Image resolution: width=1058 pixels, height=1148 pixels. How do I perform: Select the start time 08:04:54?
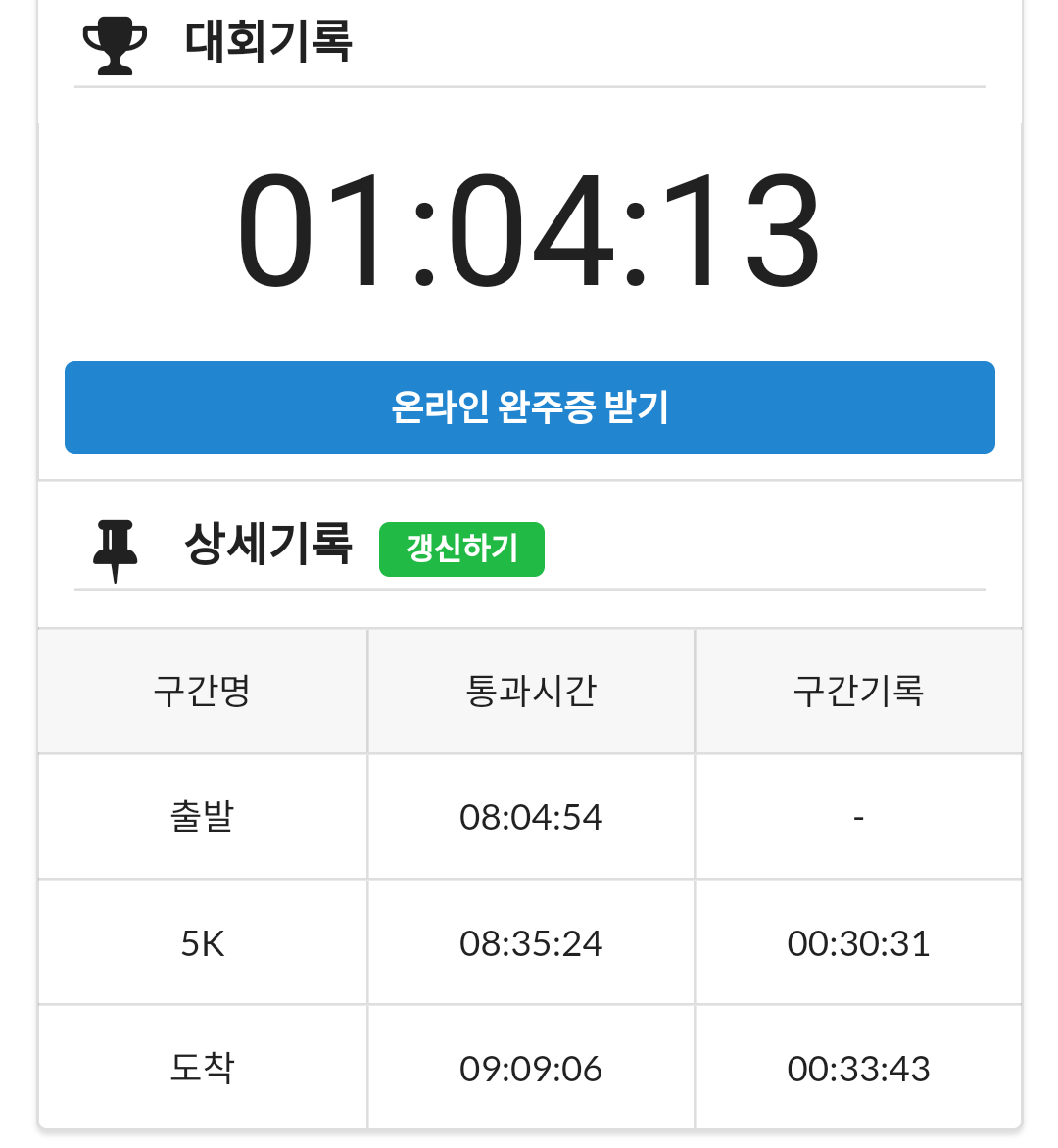(x=530, y=817)
